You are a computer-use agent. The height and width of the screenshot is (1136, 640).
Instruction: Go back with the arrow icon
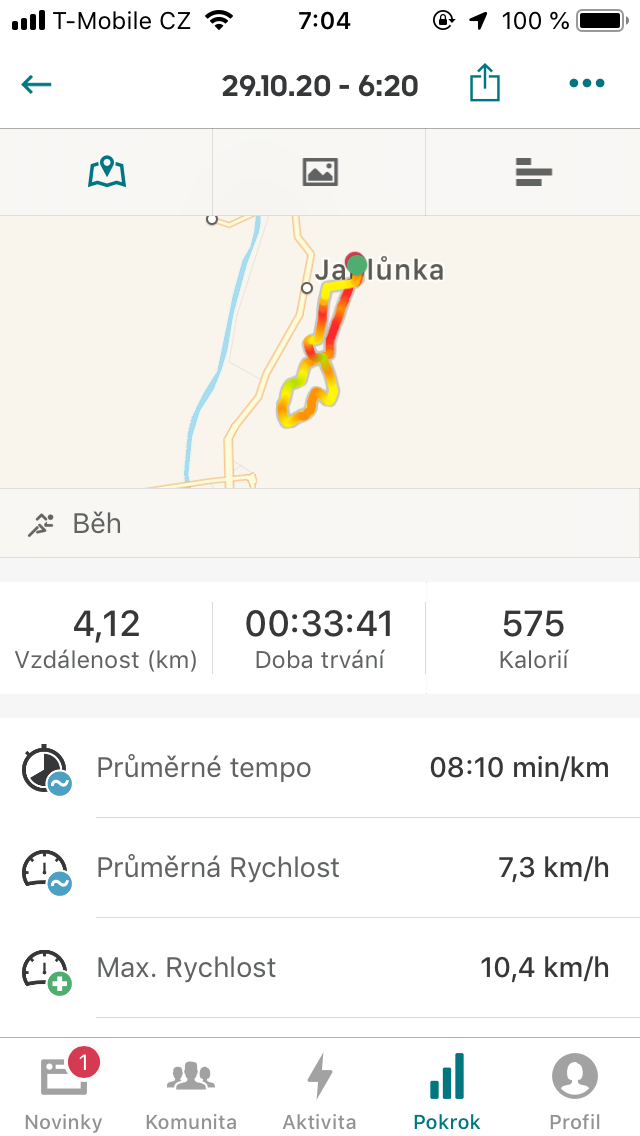pos(36,85)
